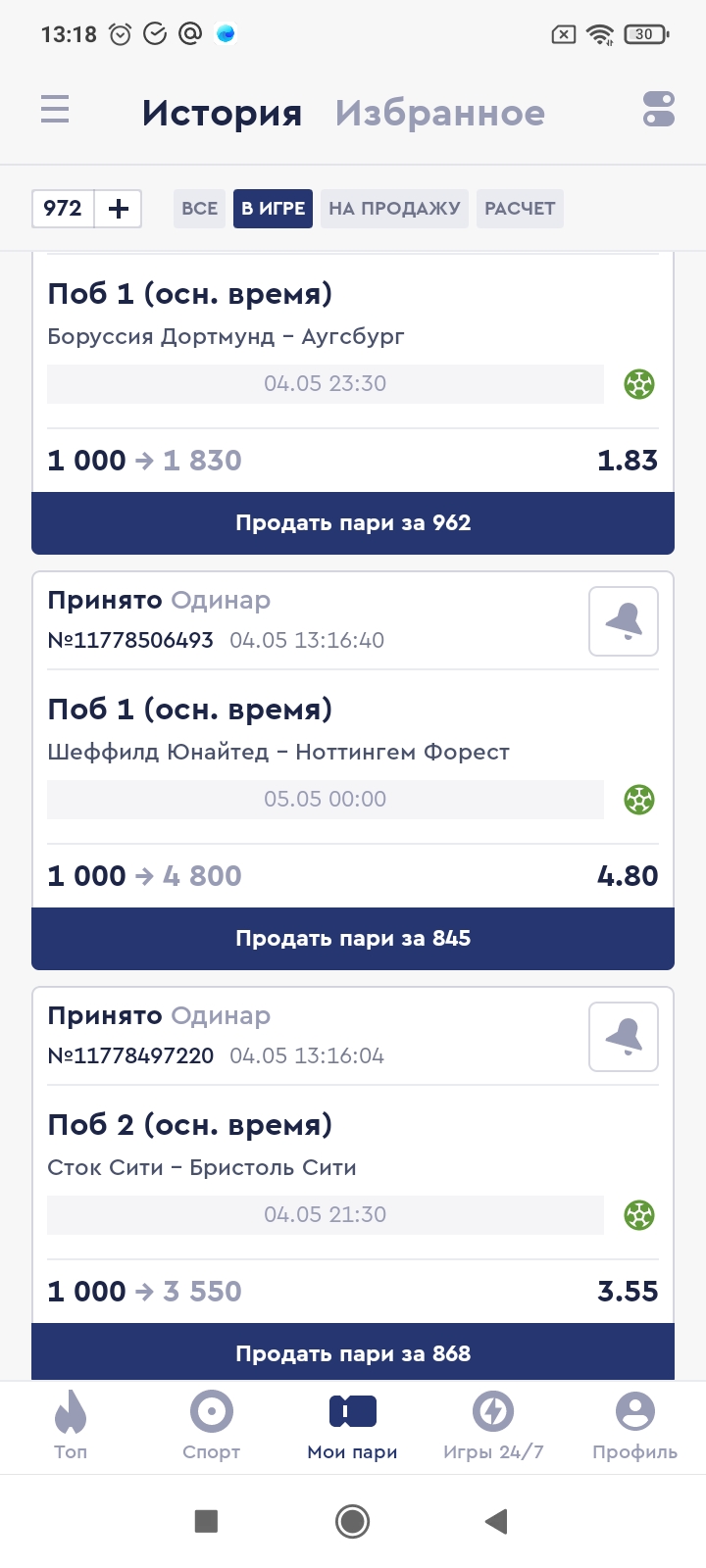The image size is (706, 1568).
Task: Switch to the Избранное tab
Action: pos(439,113)
